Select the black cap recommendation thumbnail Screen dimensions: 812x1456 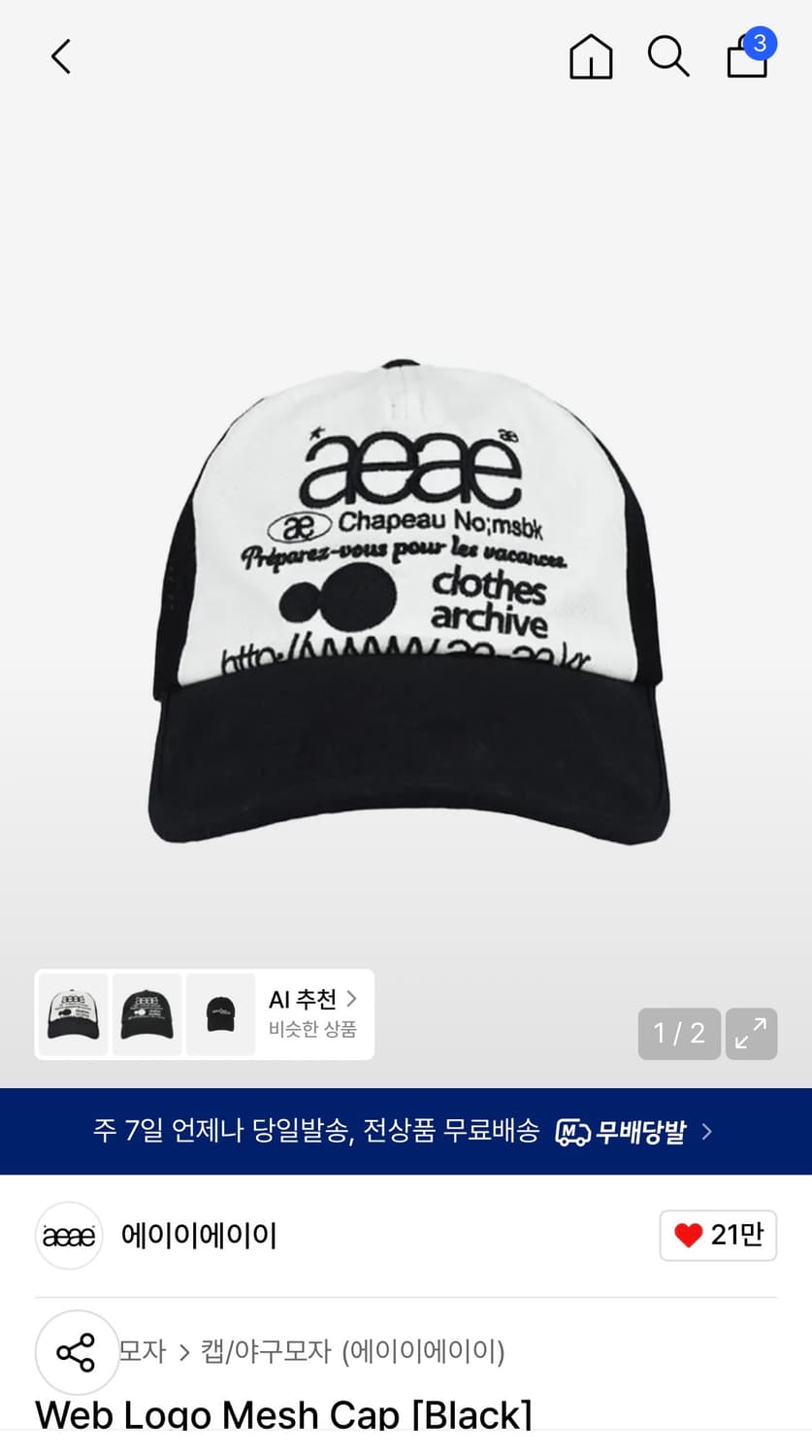coord(220,1013)
